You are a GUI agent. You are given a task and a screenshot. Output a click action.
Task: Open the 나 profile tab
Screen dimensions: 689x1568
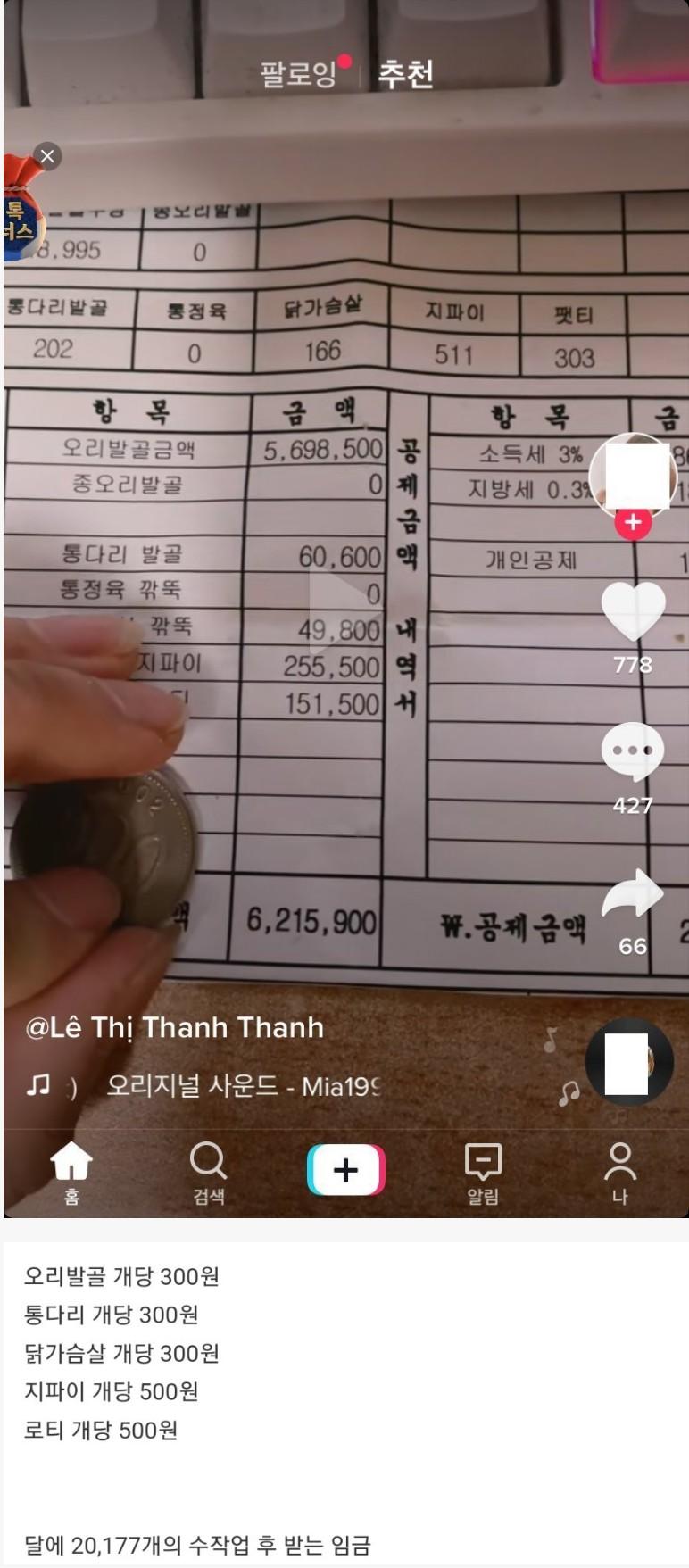click(620, 1173)
